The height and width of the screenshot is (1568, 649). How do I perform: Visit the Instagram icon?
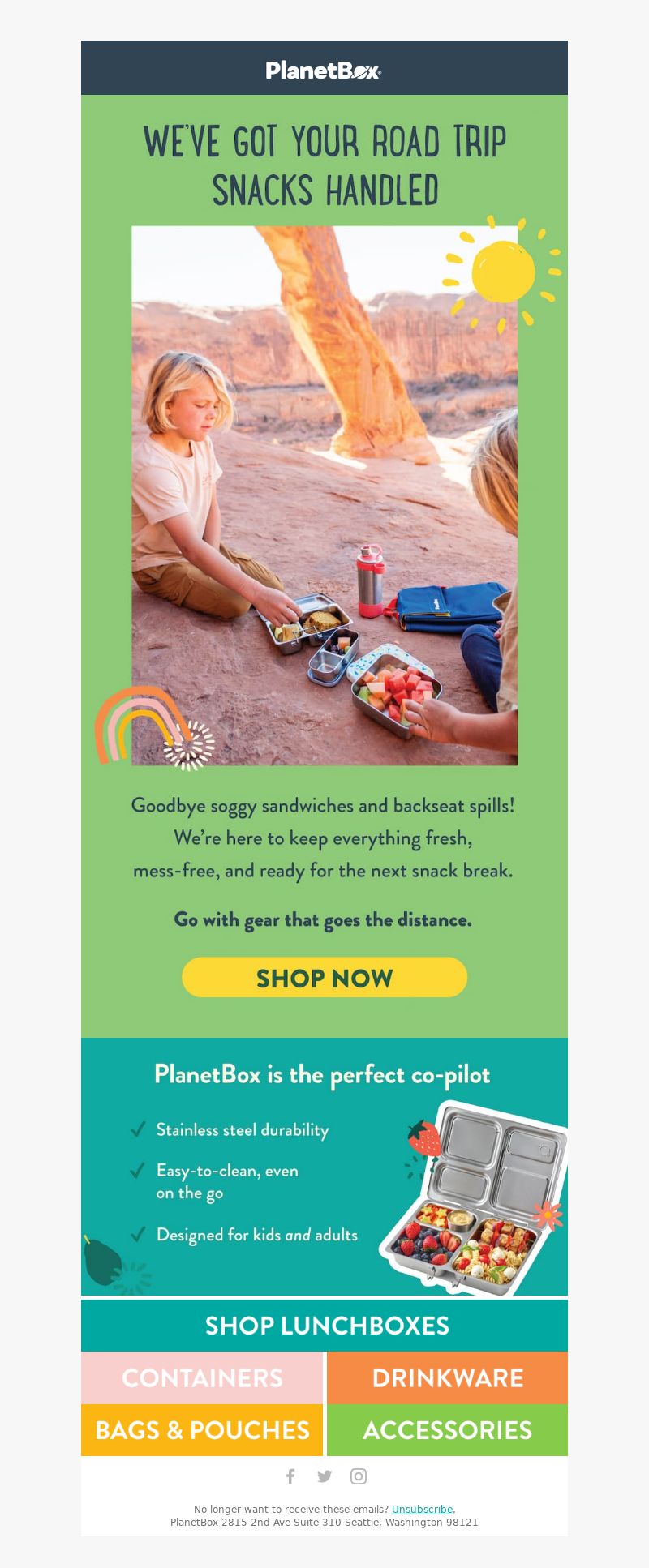359,1476
